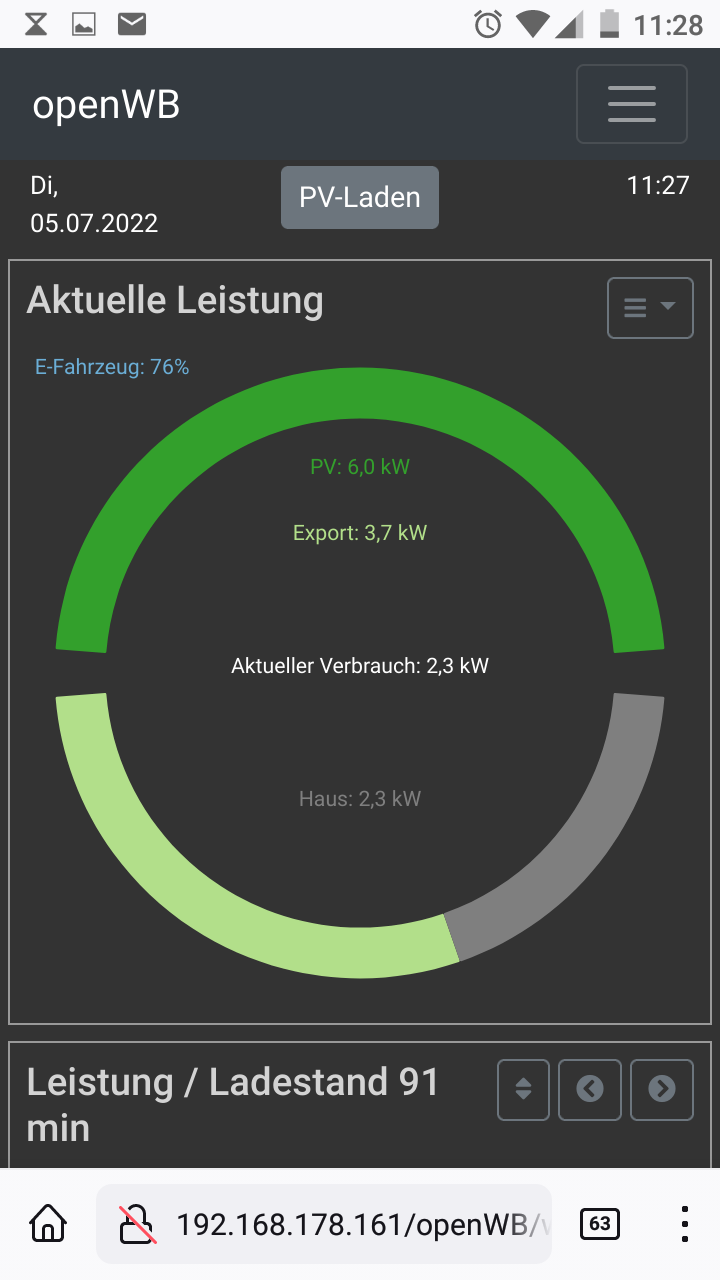Open the browser home page

click(x=48, y=1223)
